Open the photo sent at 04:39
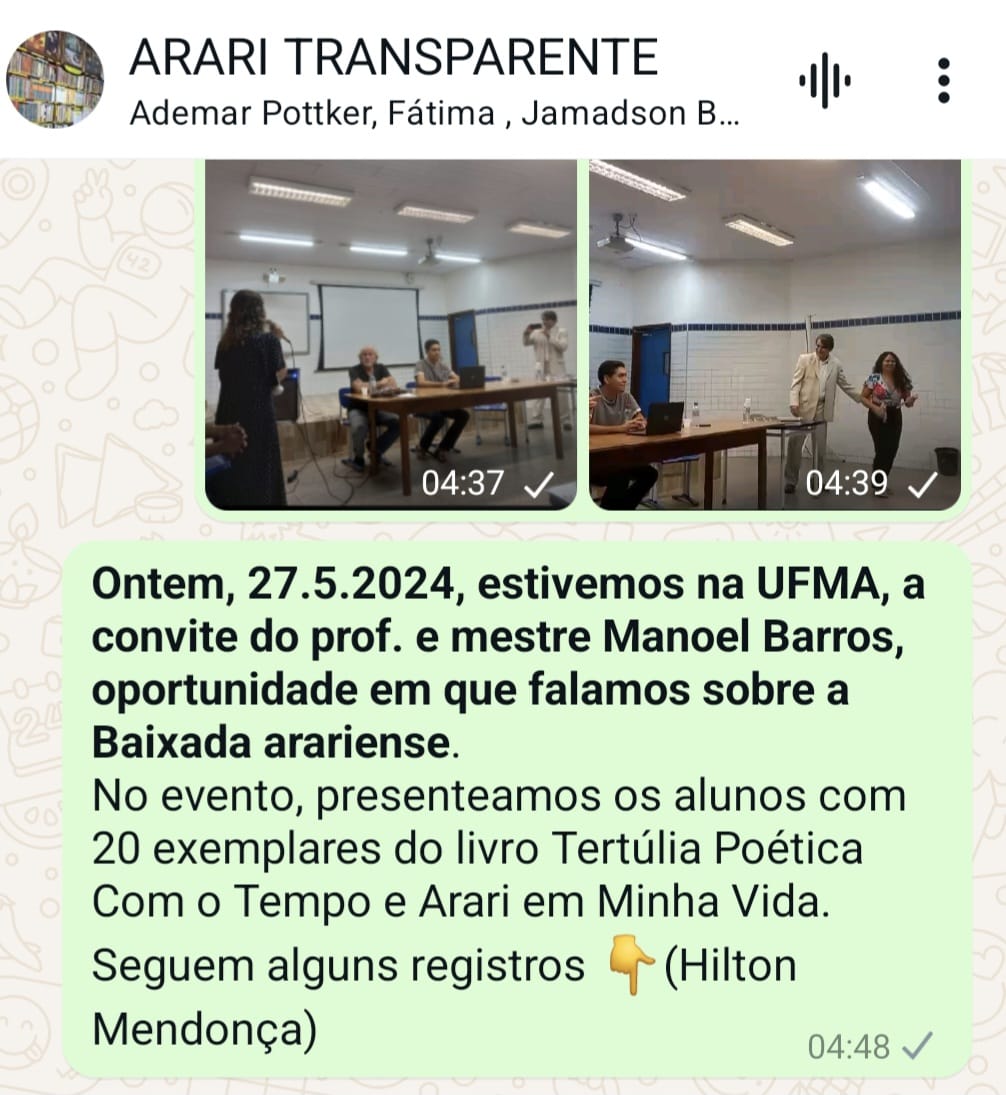Screen dimensions: 1006x1095 775,334
